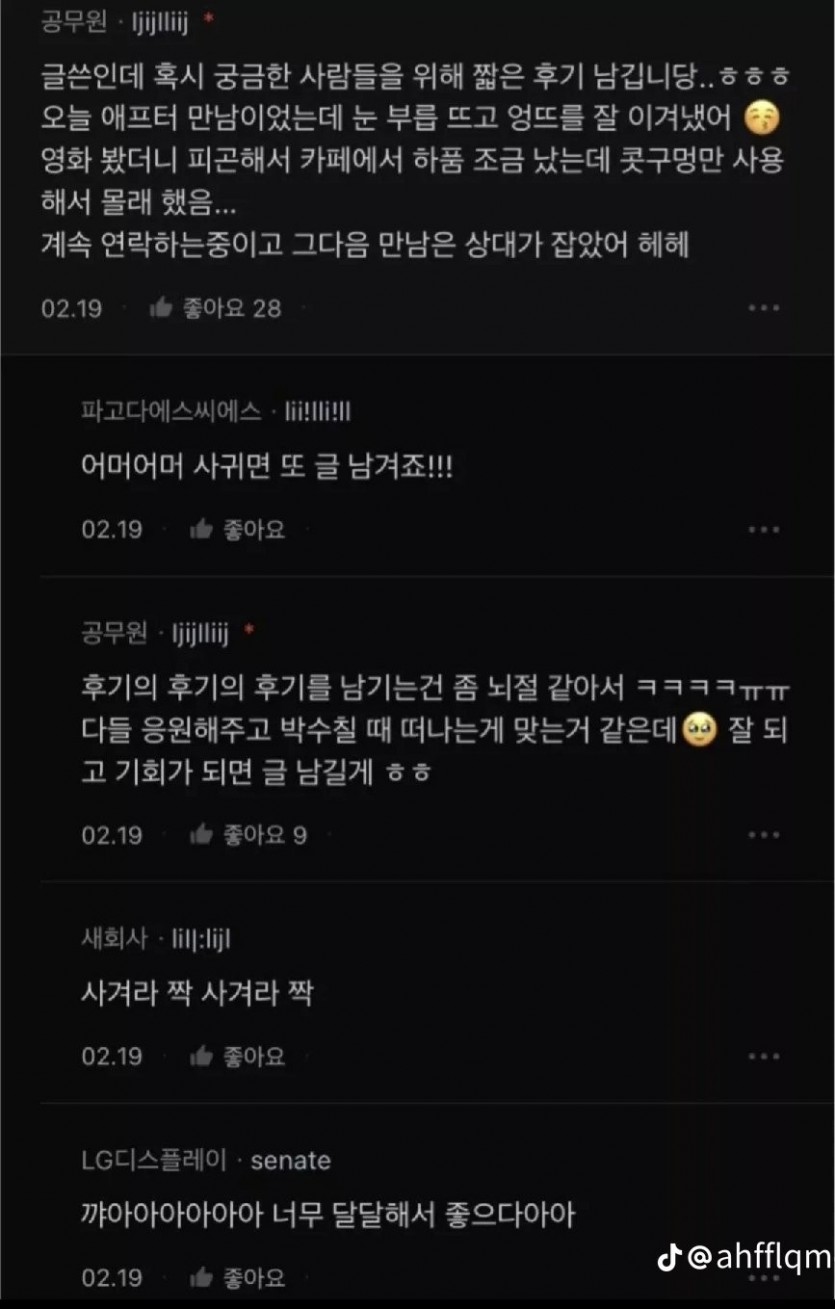Open the overflow menu on the 파고다에스씨에스 reply

(765, 529)
